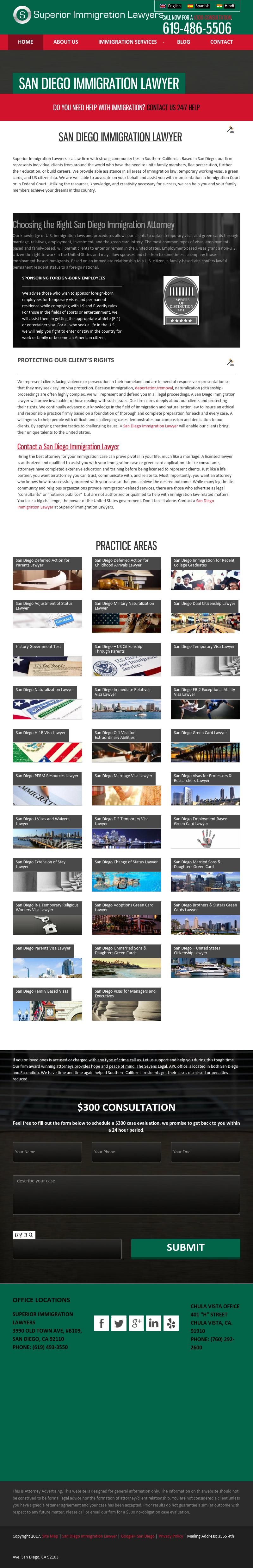Open San Diego Marriage Visa Lawyer card

(126, 789)
